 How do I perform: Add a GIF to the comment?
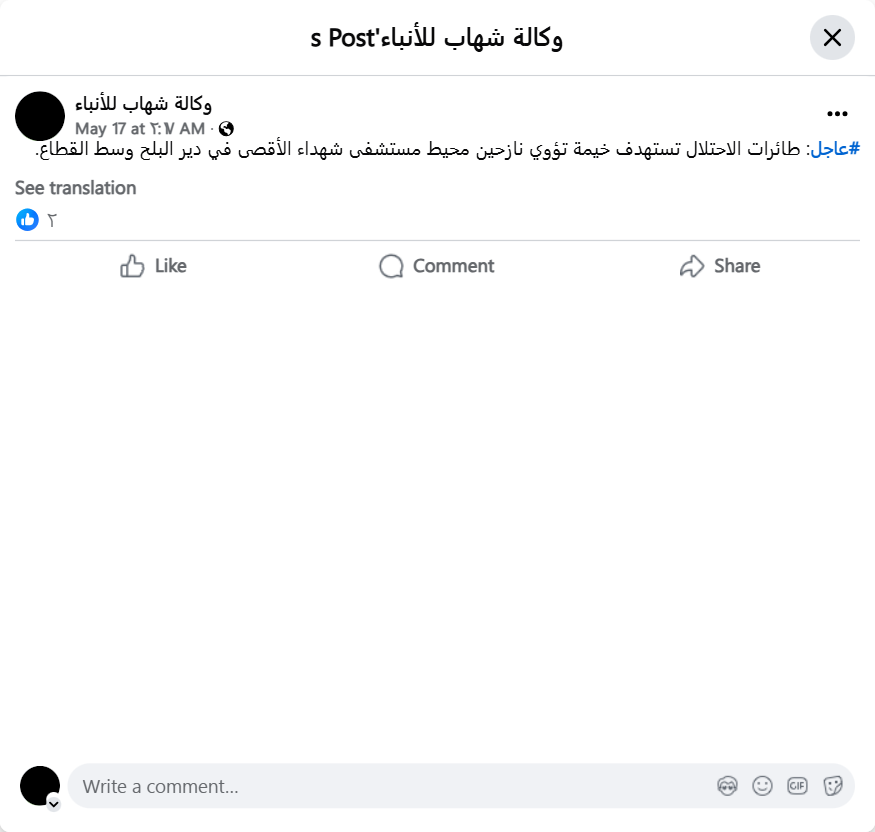coord(797,786)
